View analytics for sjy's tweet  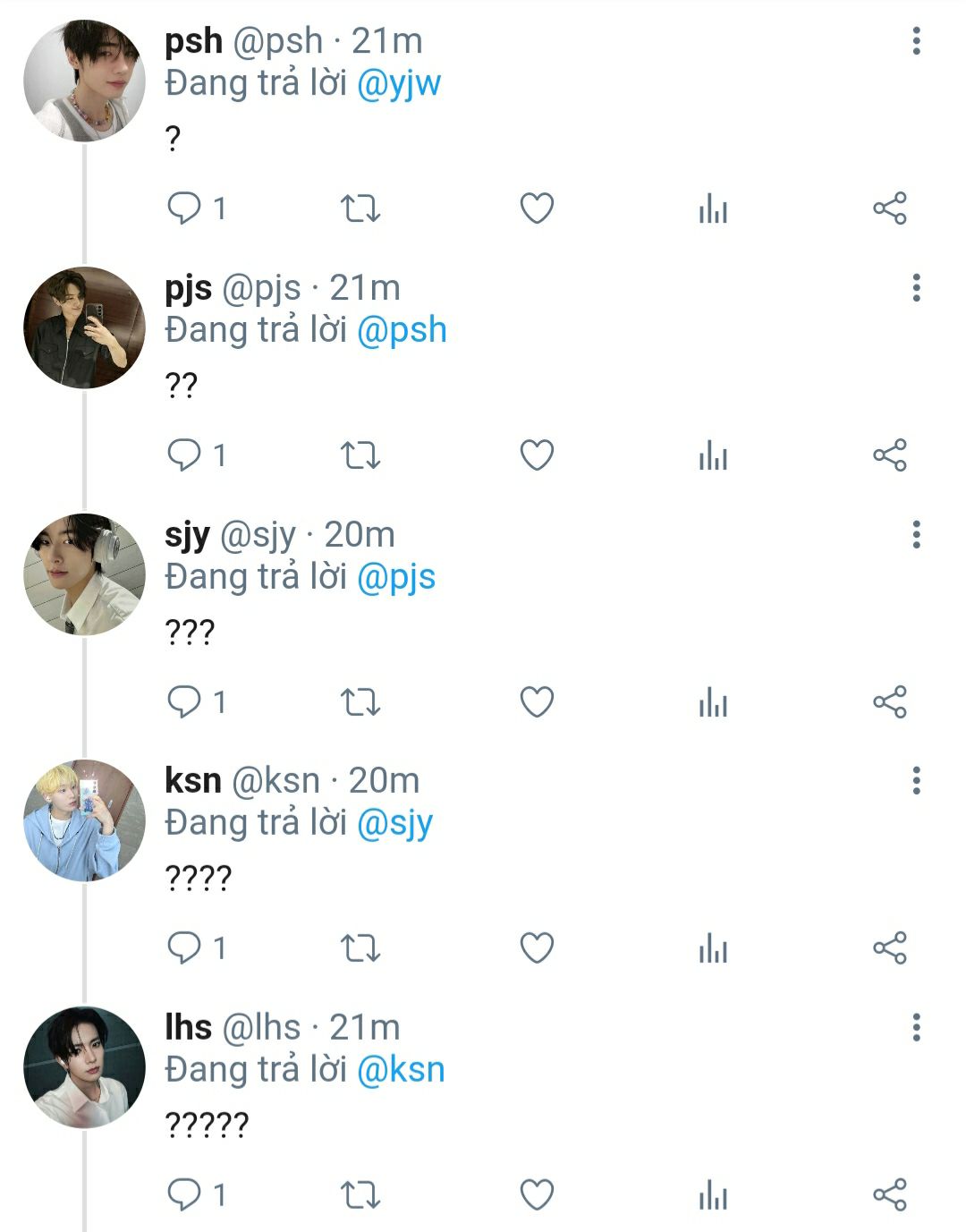coord(713,701)
